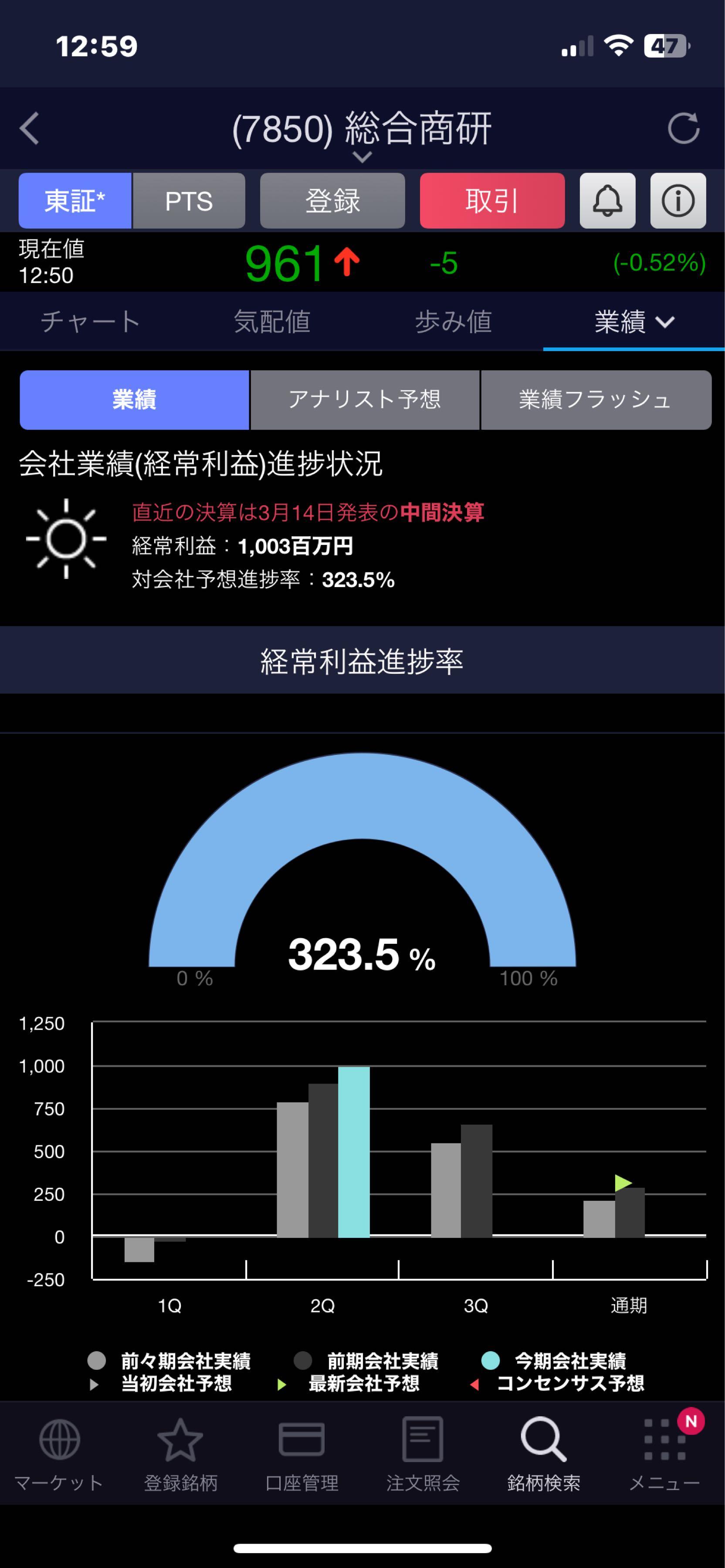Open the 登録銘柄 bottom tab
Viewport: 725px width, 1568px height.
tap(180, 1455)
